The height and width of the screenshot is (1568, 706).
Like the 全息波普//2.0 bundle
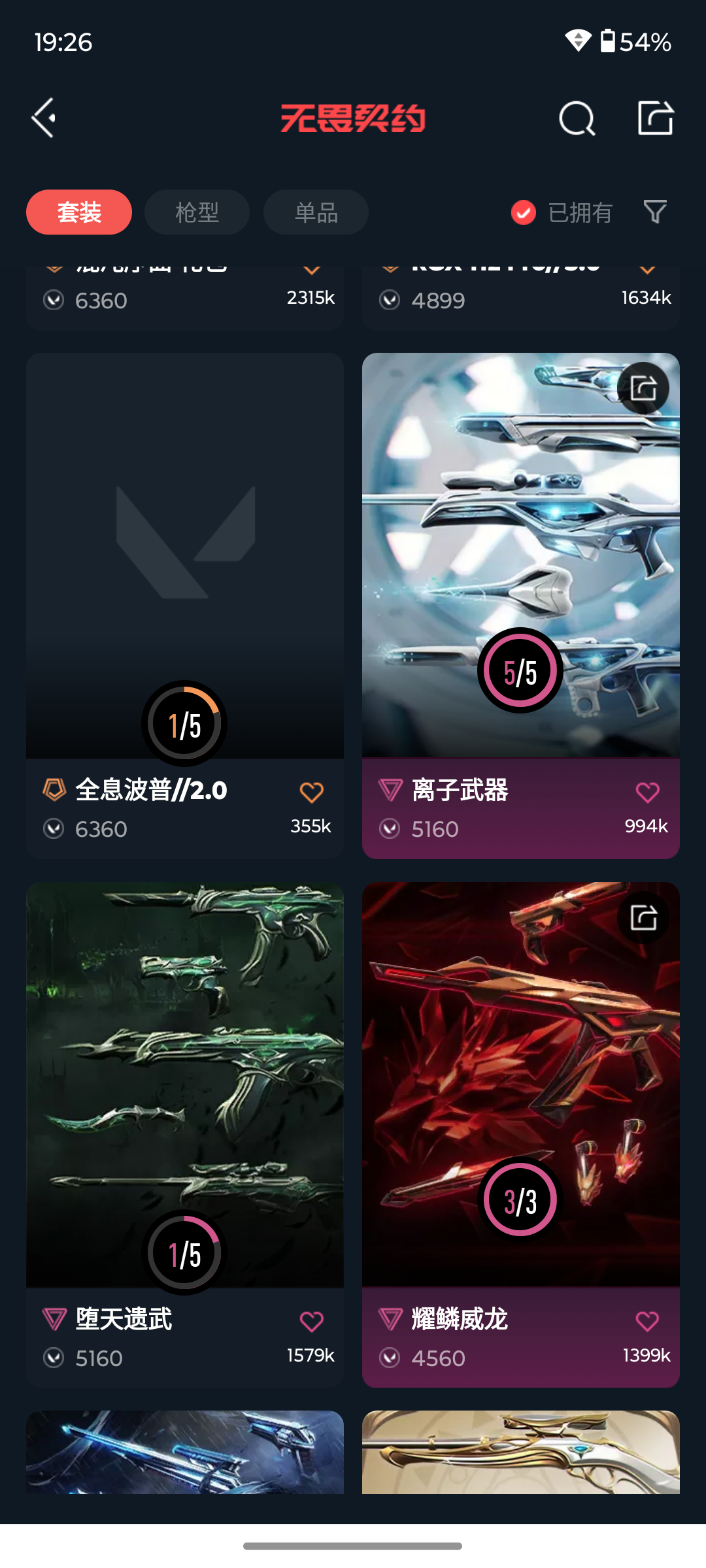[312, 792]
